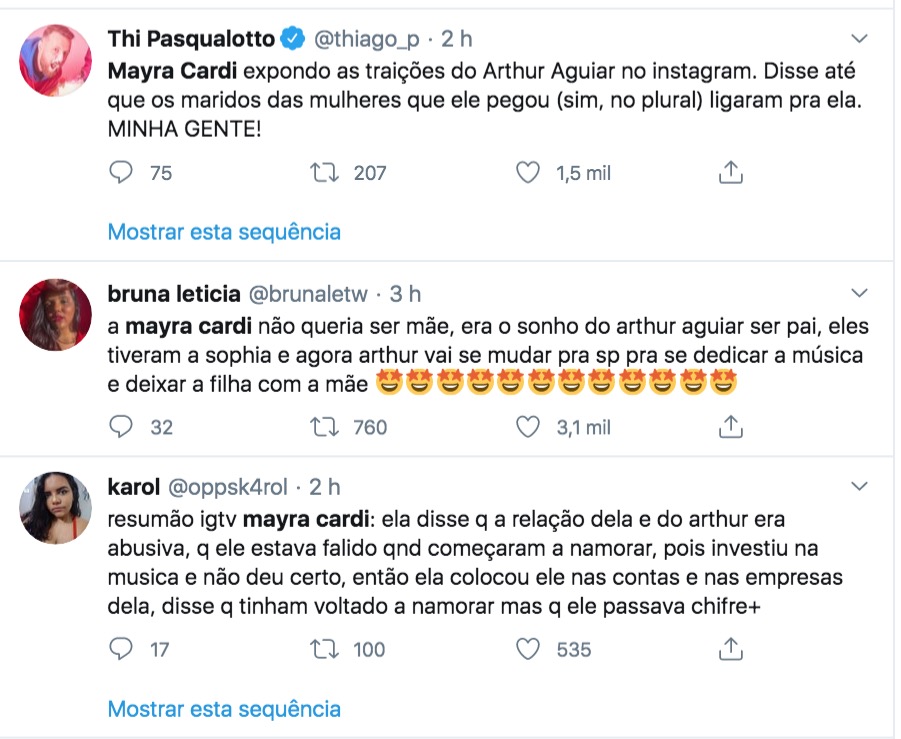Reply to Thi Pasqualotto's tweet

(120, 173)
